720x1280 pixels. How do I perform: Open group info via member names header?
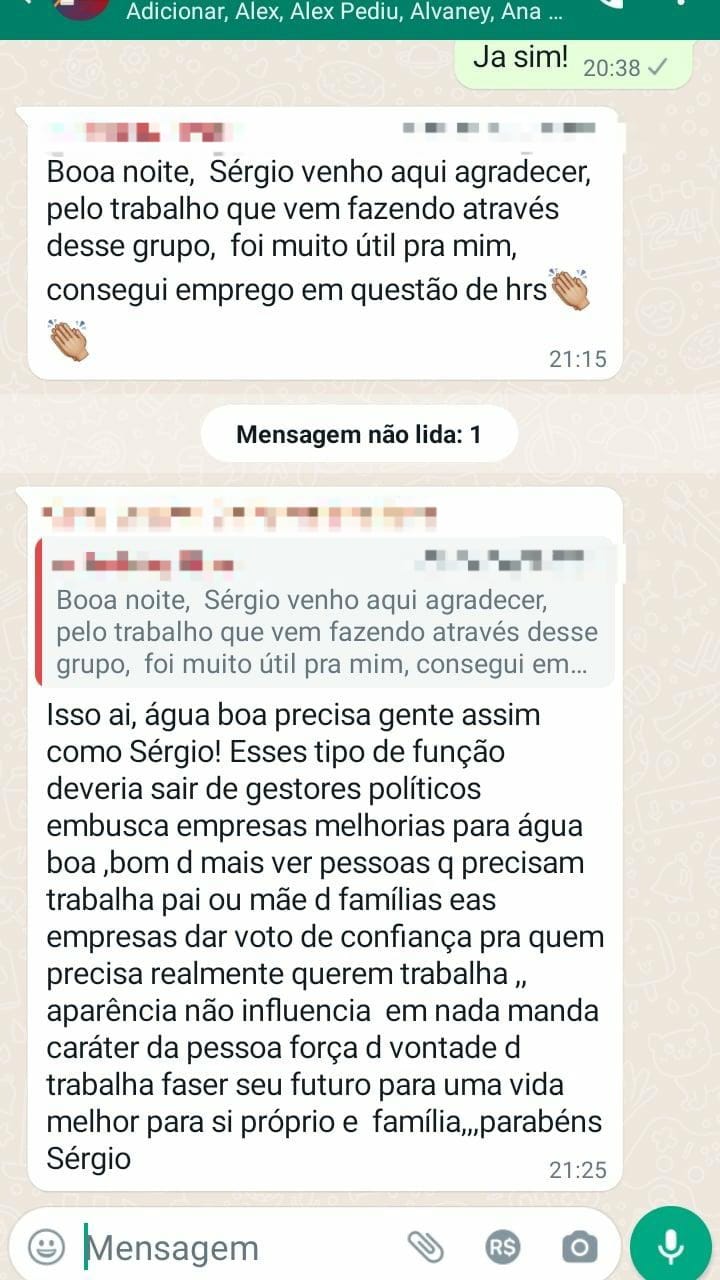tap(345, 14)
